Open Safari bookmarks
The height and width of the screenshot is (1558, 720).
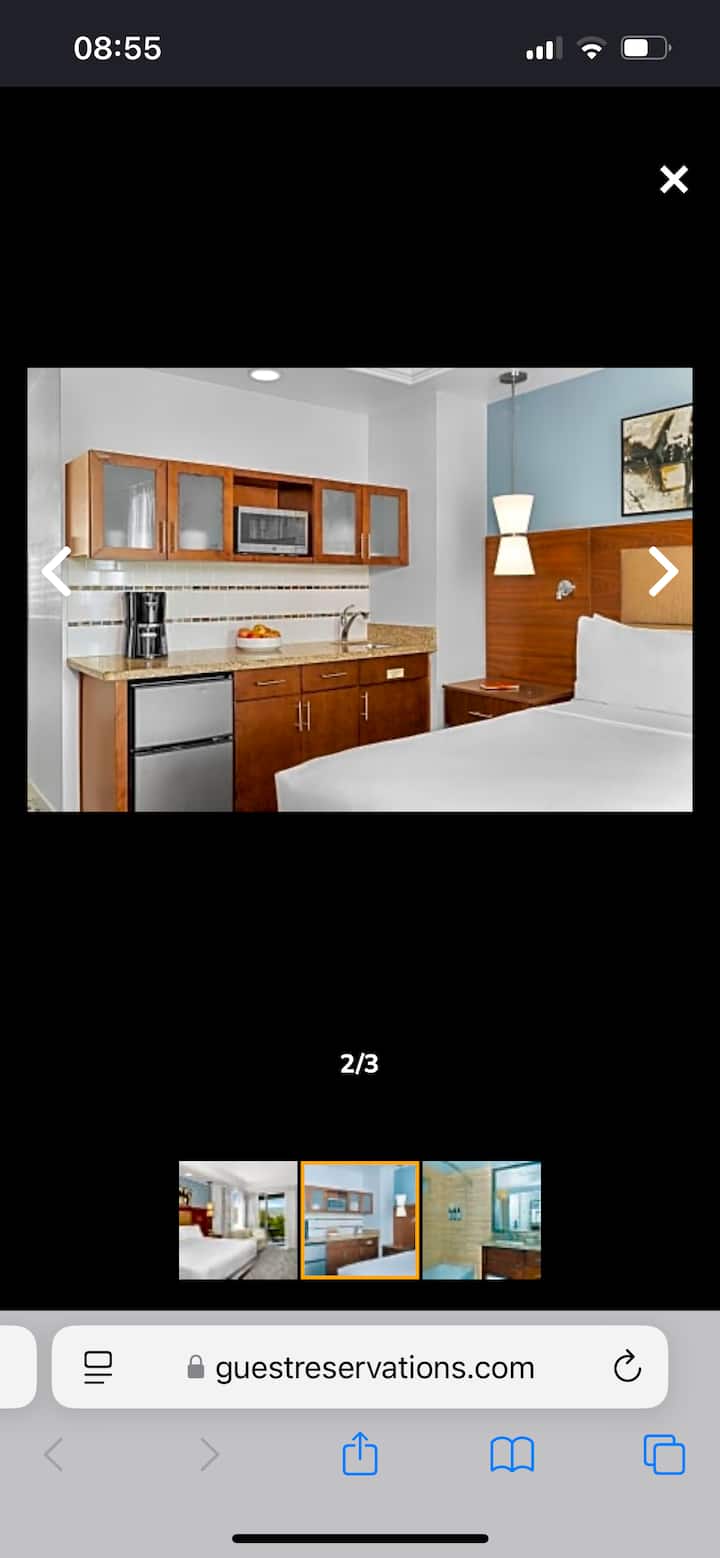coord(512,1454)
